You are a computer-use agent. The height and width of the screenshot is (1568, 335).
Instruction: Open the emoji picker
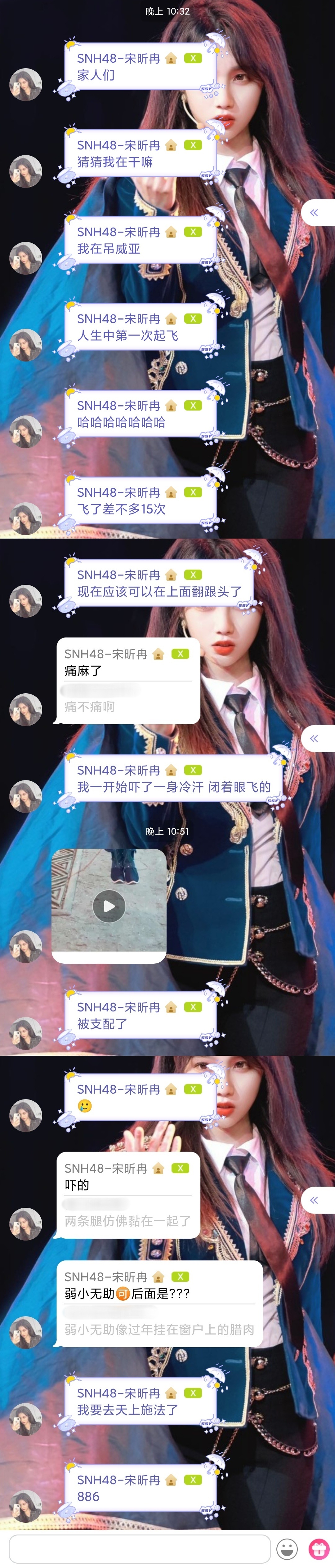click(x=287, y=1548)
